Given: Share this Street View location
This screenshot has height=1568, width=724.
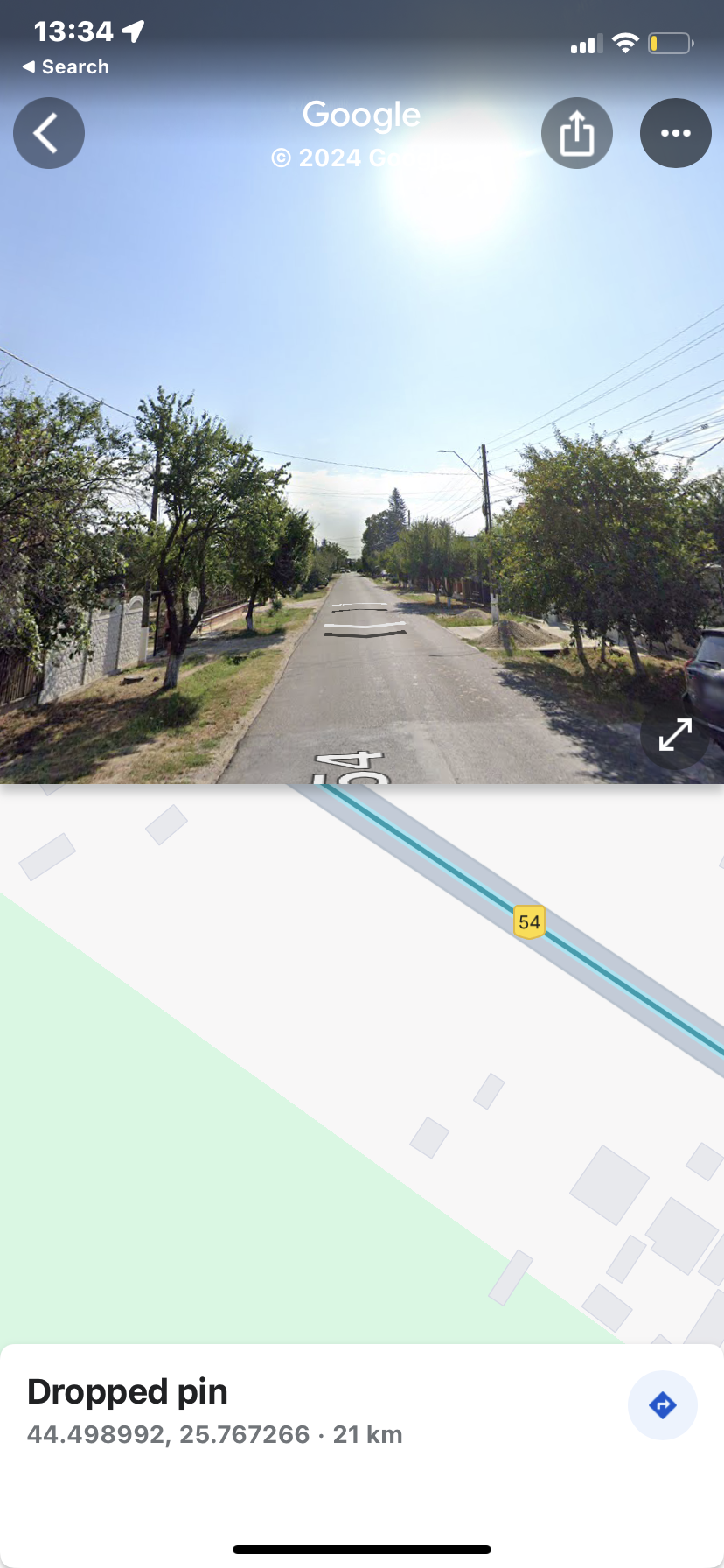Looking at the screenshot, I should point(576,133).
